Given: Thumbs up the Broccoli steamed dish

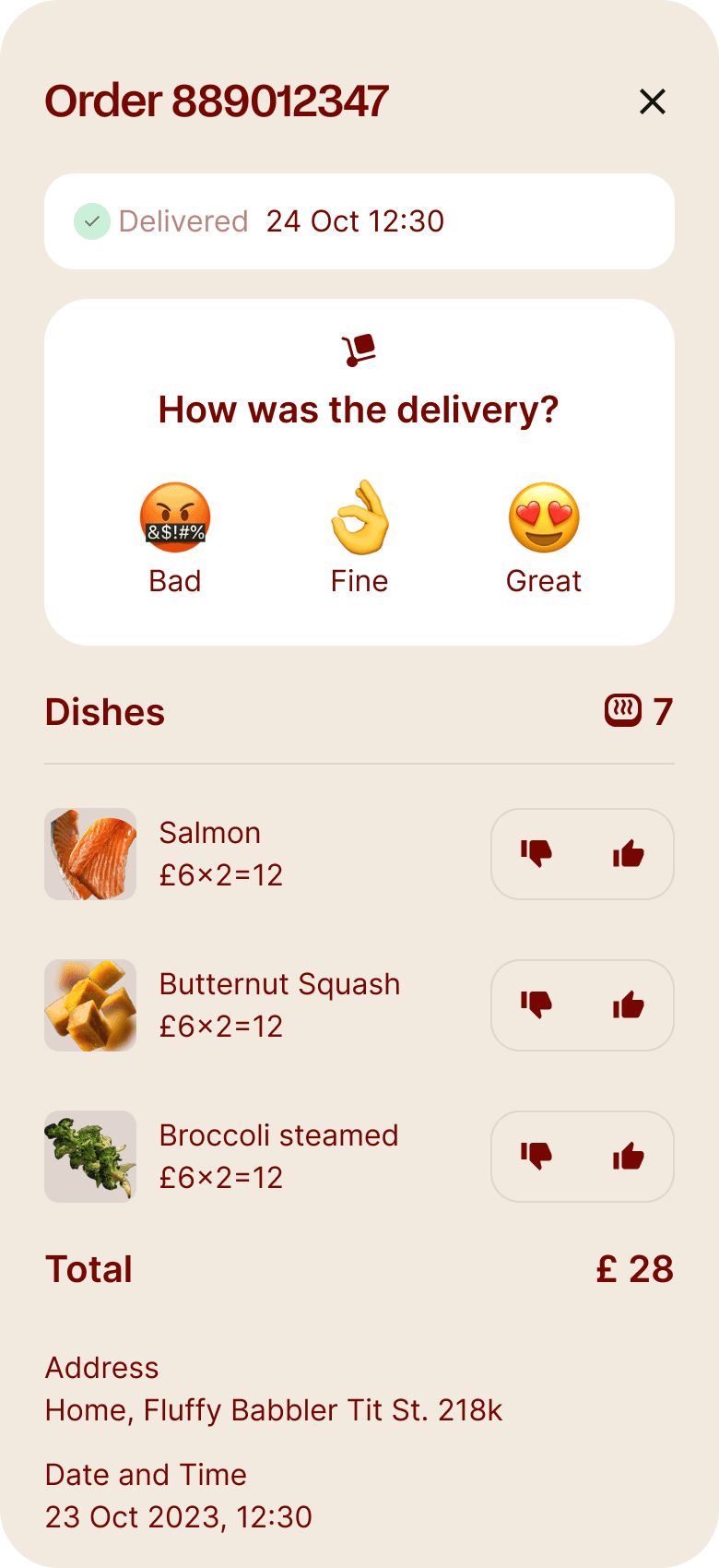Looking at the screenshot, I should click(629, 1157).
